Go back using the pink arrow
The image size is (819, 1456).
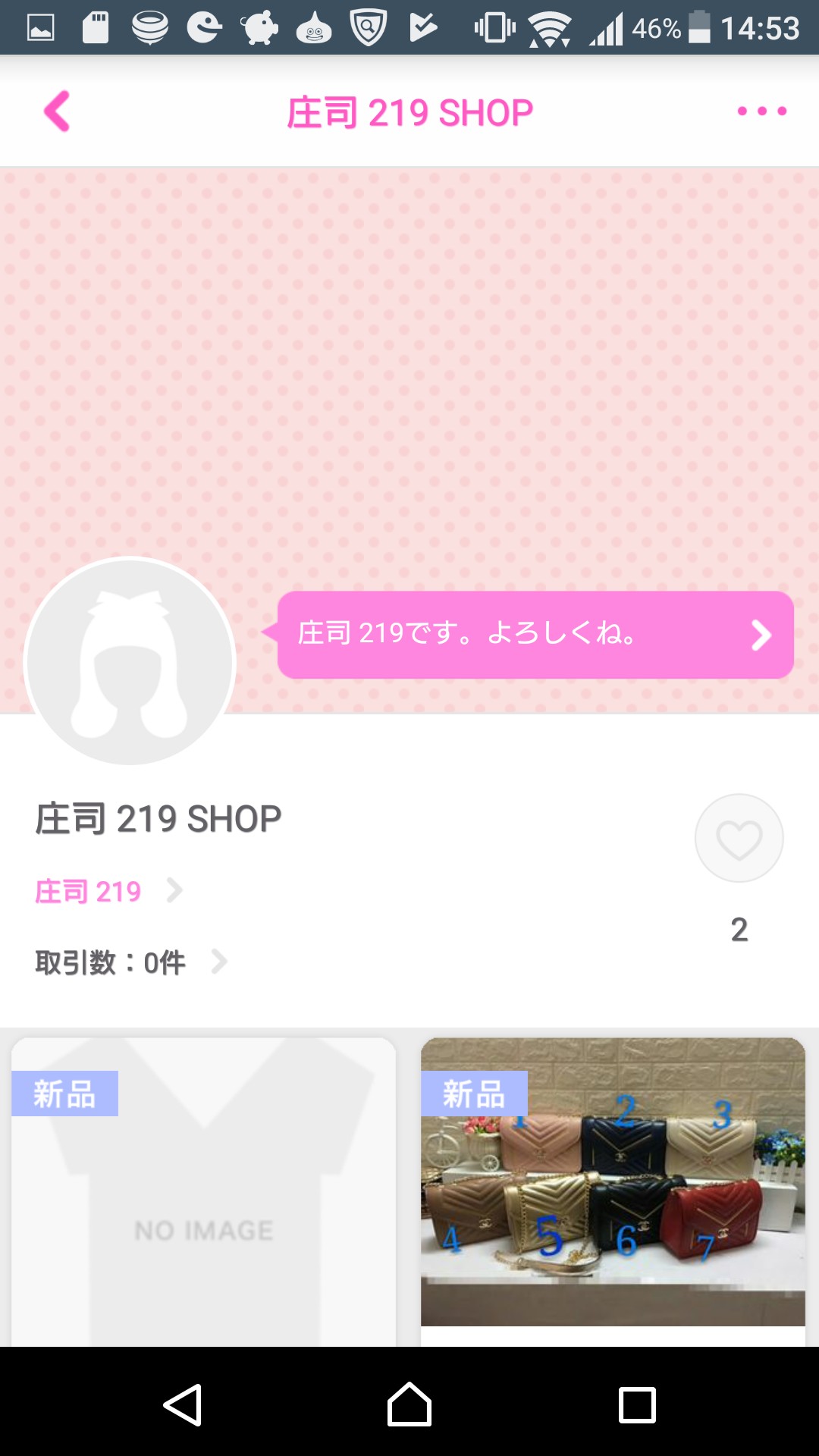(57, 111)
